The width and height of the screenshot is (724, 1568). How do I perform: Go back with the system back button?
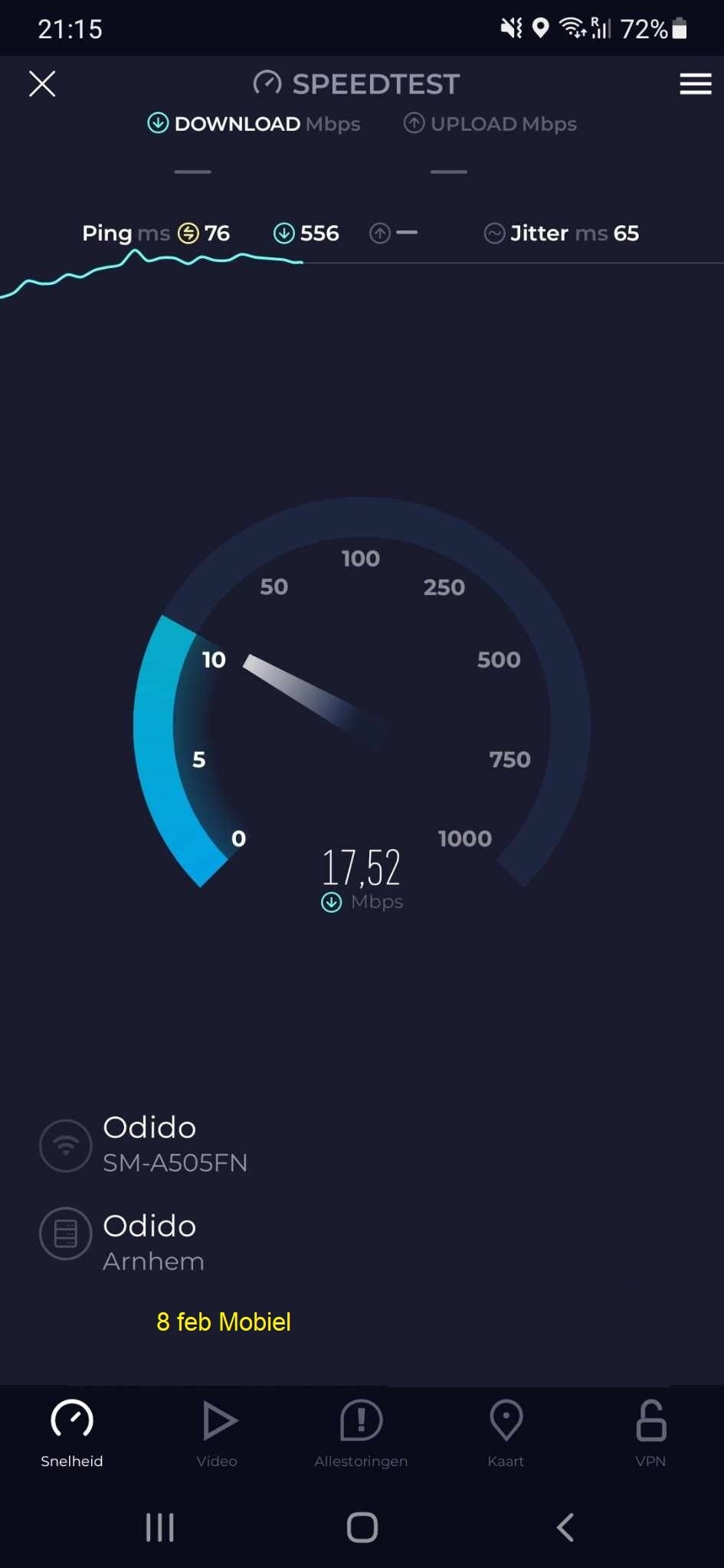[565, 1527]
